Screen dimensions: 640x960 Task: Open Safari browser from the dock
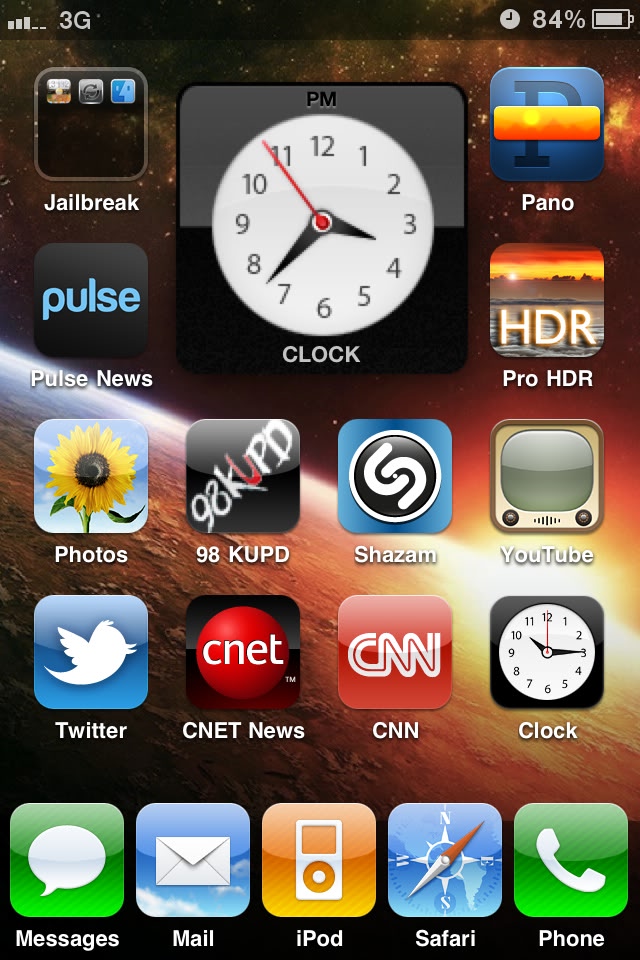(445, 860)
